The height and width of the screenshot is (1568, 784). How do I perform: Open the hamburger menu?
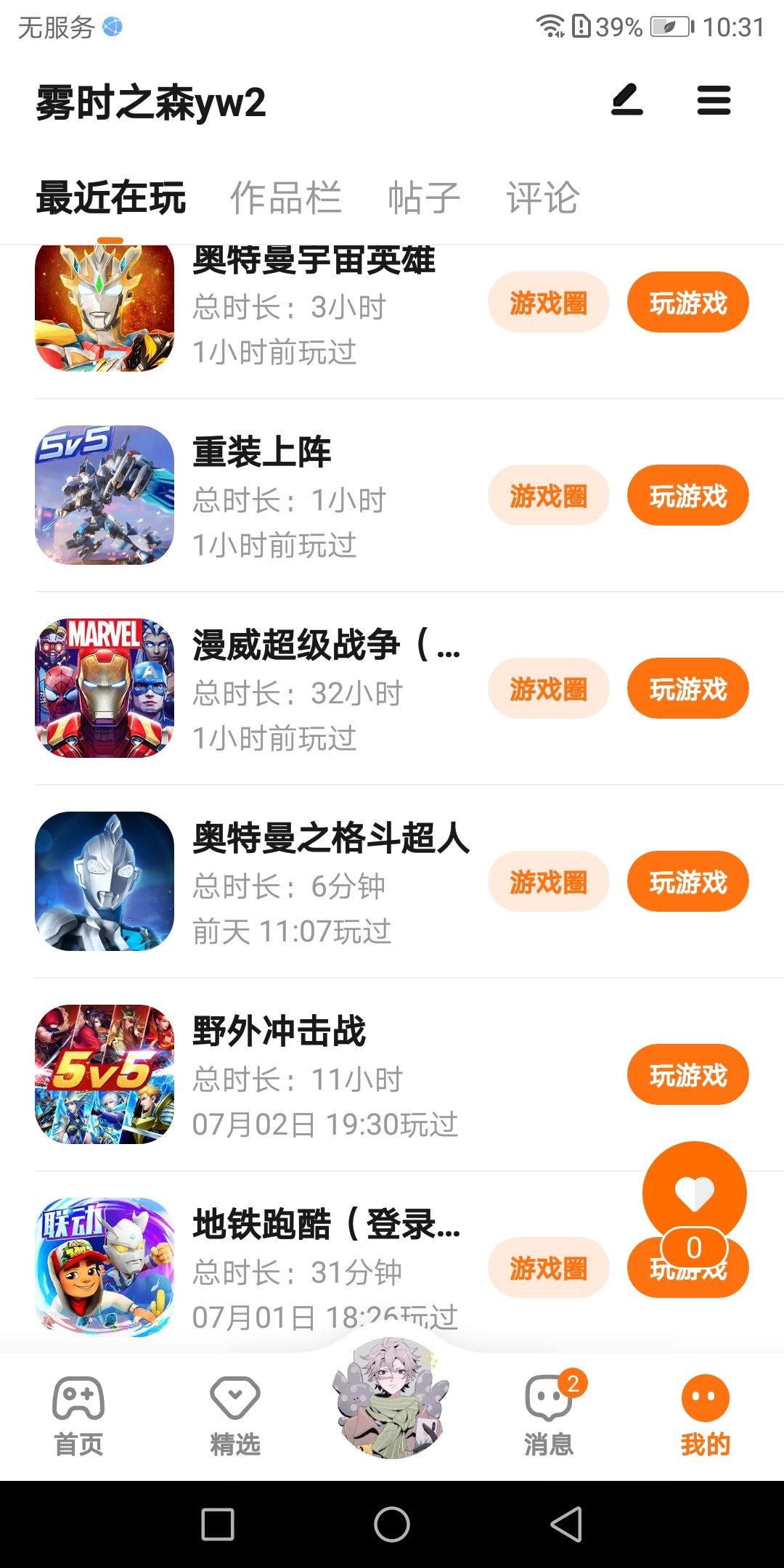pyautogui.click(x=714, y=101)
